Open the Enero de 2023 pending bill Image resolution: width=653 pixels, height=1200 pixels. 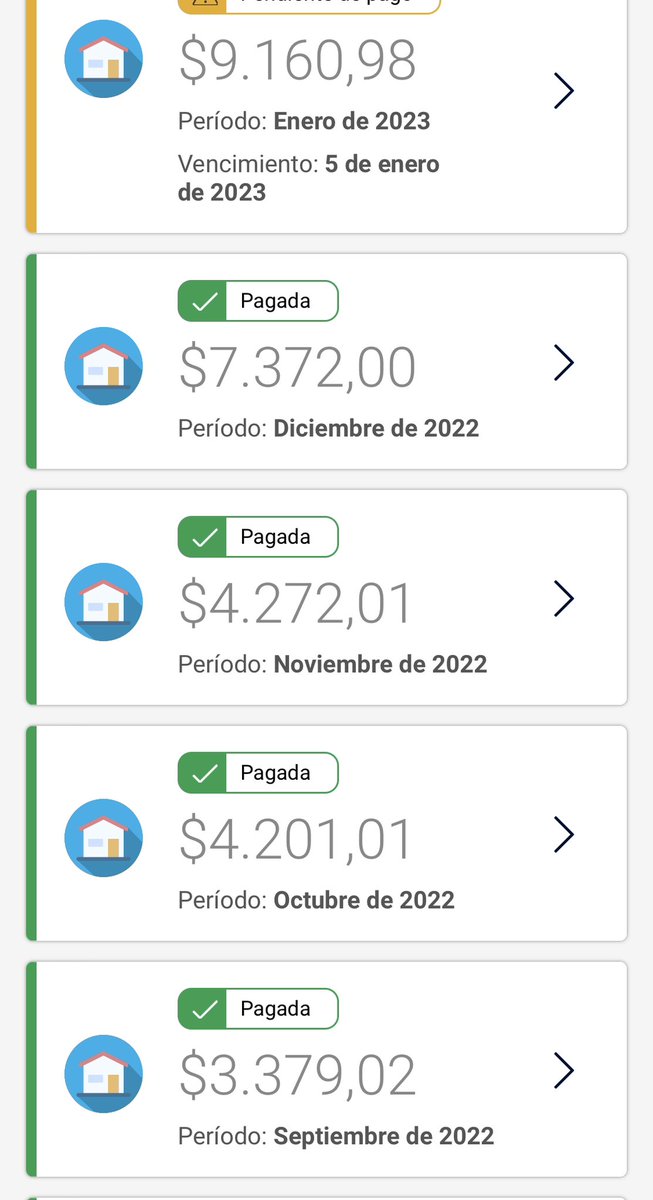pos(326,116)
